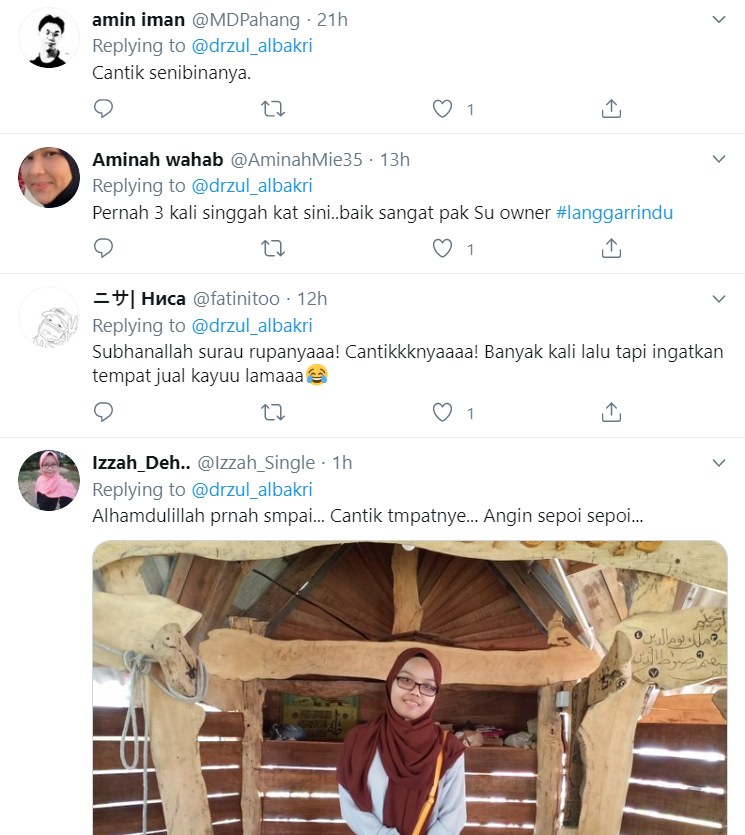Open options on Izzah_Deh..'s tweet
Viewport: 745px width, 835px height.
click(718, 463)
